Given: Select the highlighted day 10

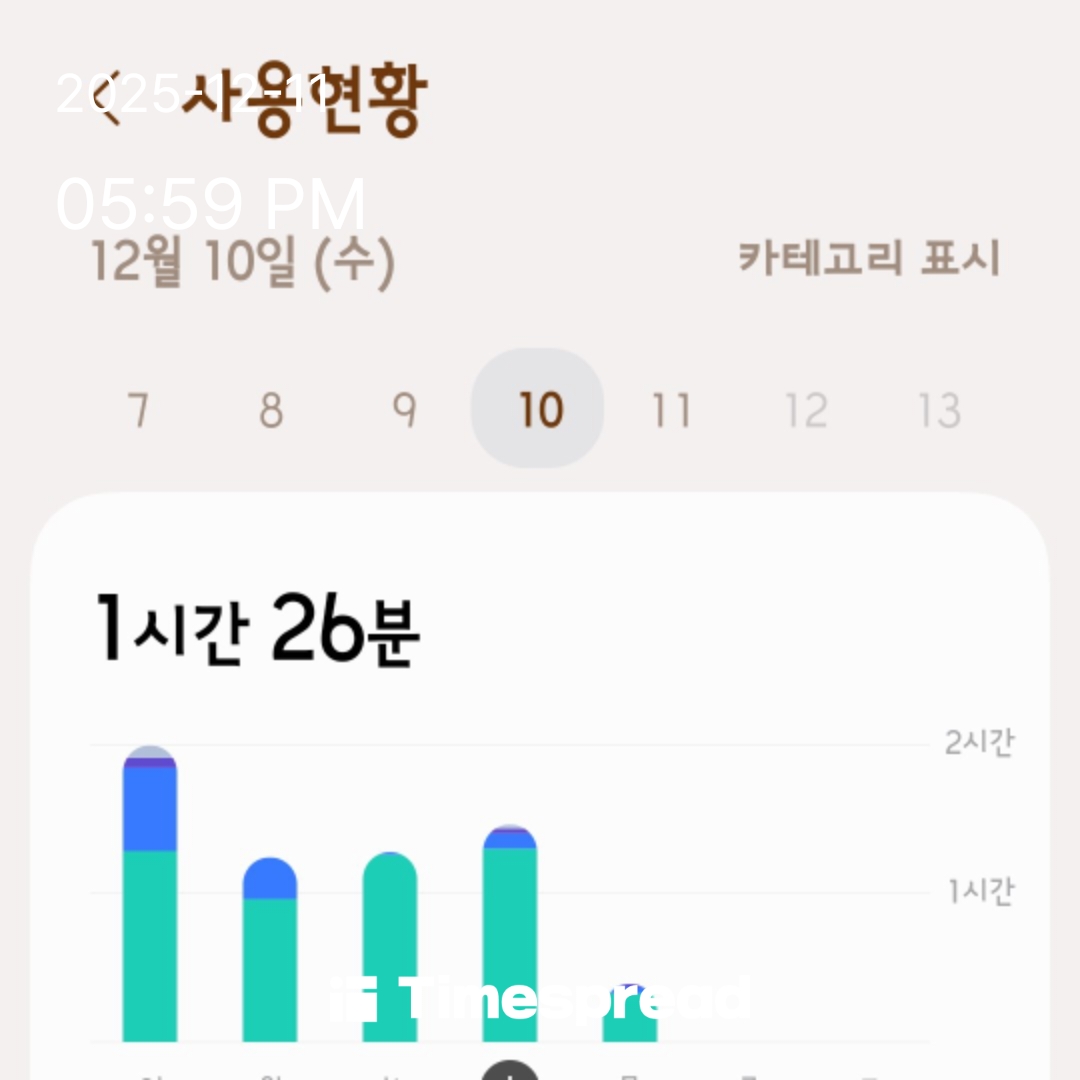Looking at the screenshot, I should [x=538, y=409].
